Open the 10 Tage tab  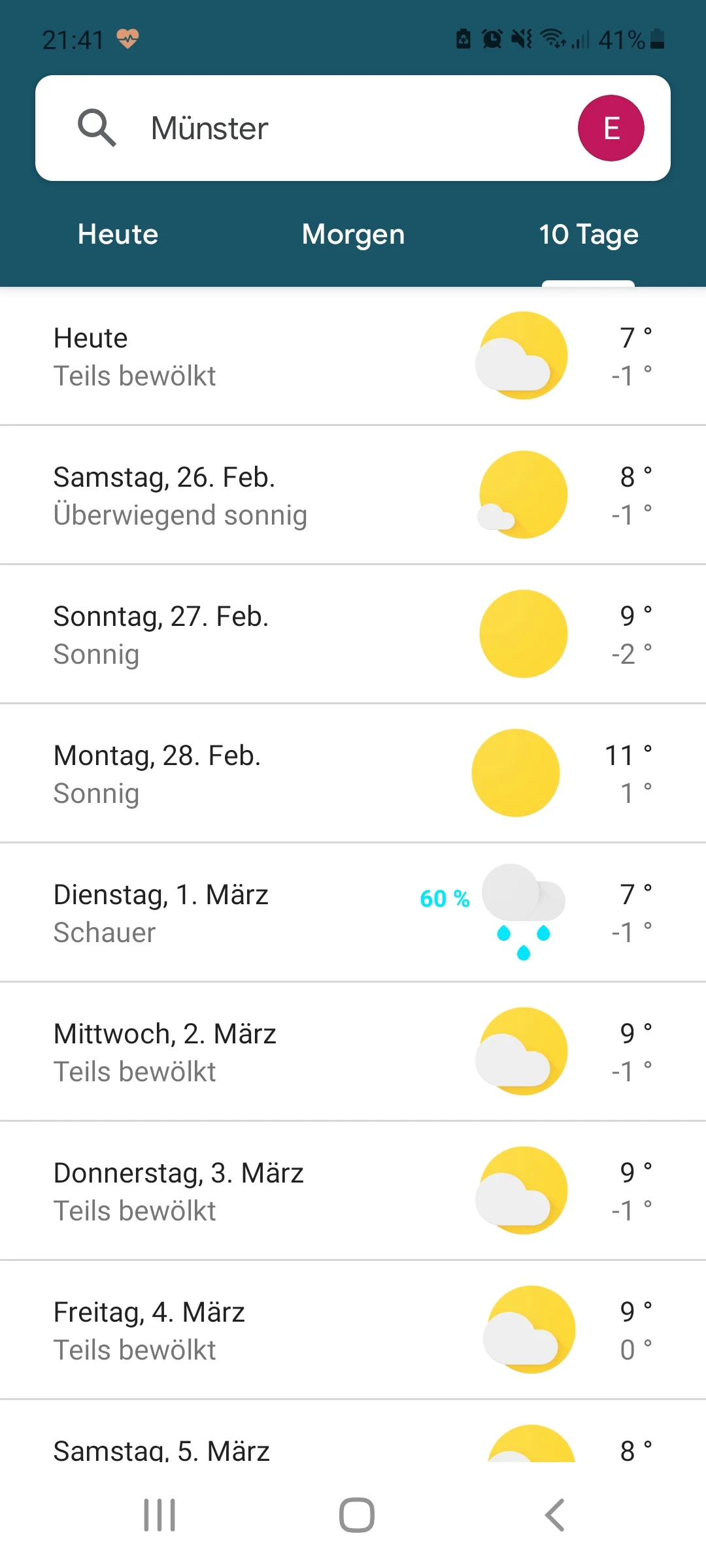(x=588, y=234)
